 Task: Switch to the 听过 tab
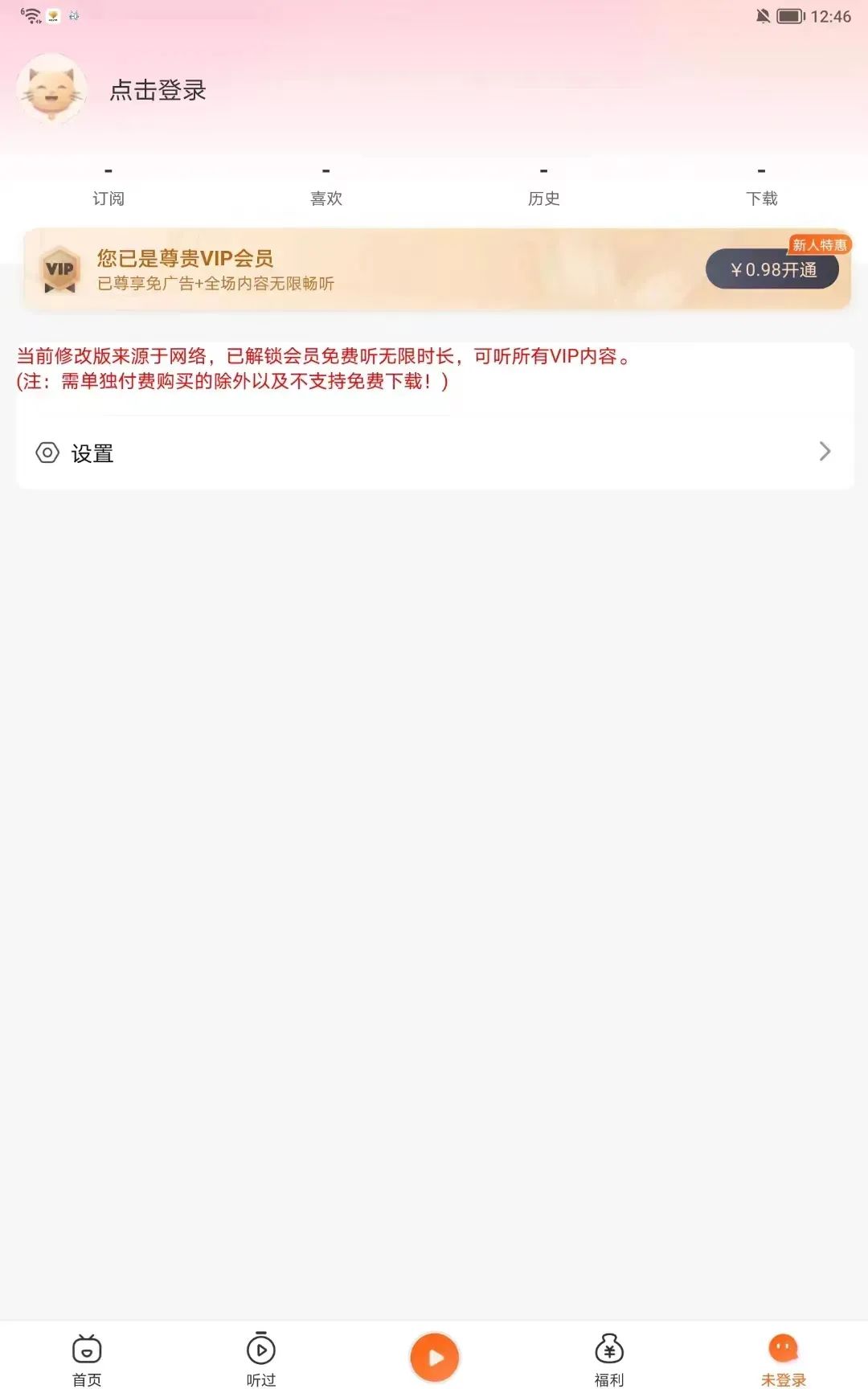[x=261, y=1360]
